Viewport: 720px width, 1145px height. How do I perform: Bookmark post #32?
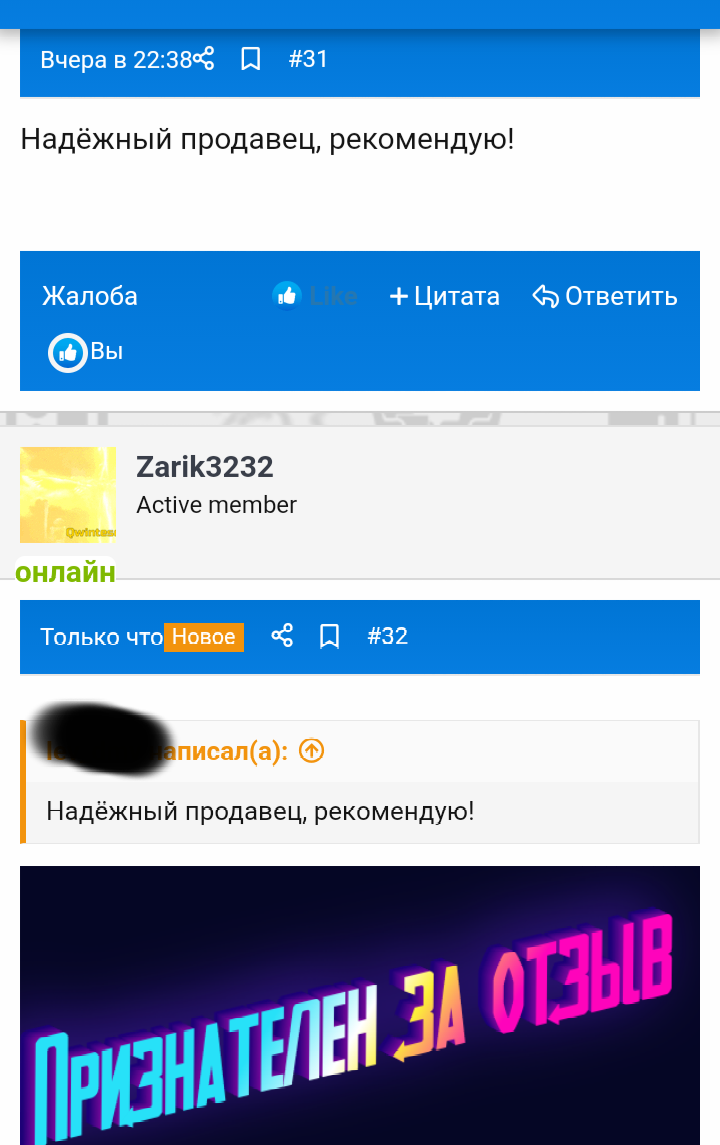point(329,636)
